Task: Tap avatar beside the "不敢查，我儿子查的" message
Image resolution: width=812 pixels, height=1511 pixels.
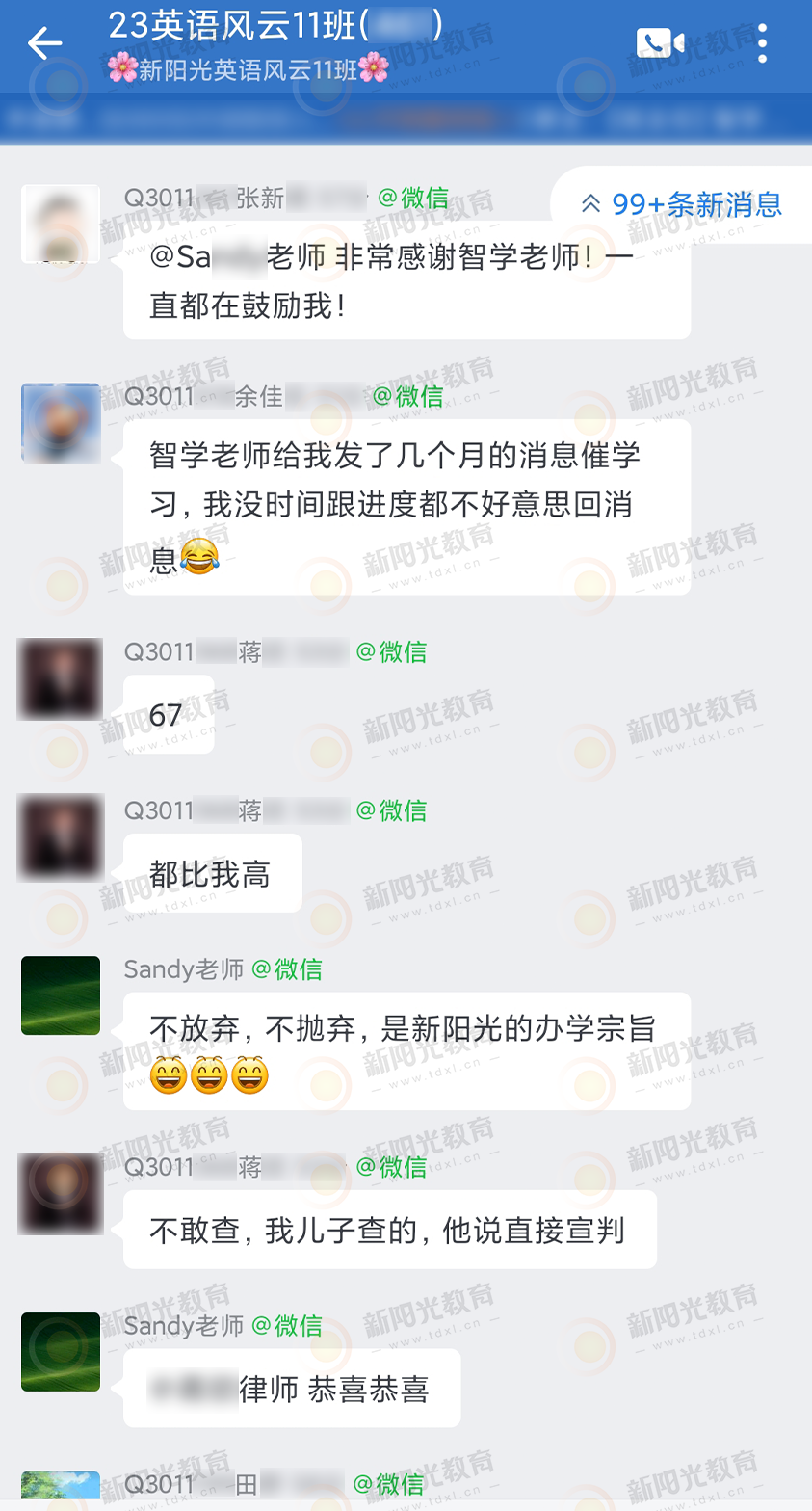Action: 60,1194
